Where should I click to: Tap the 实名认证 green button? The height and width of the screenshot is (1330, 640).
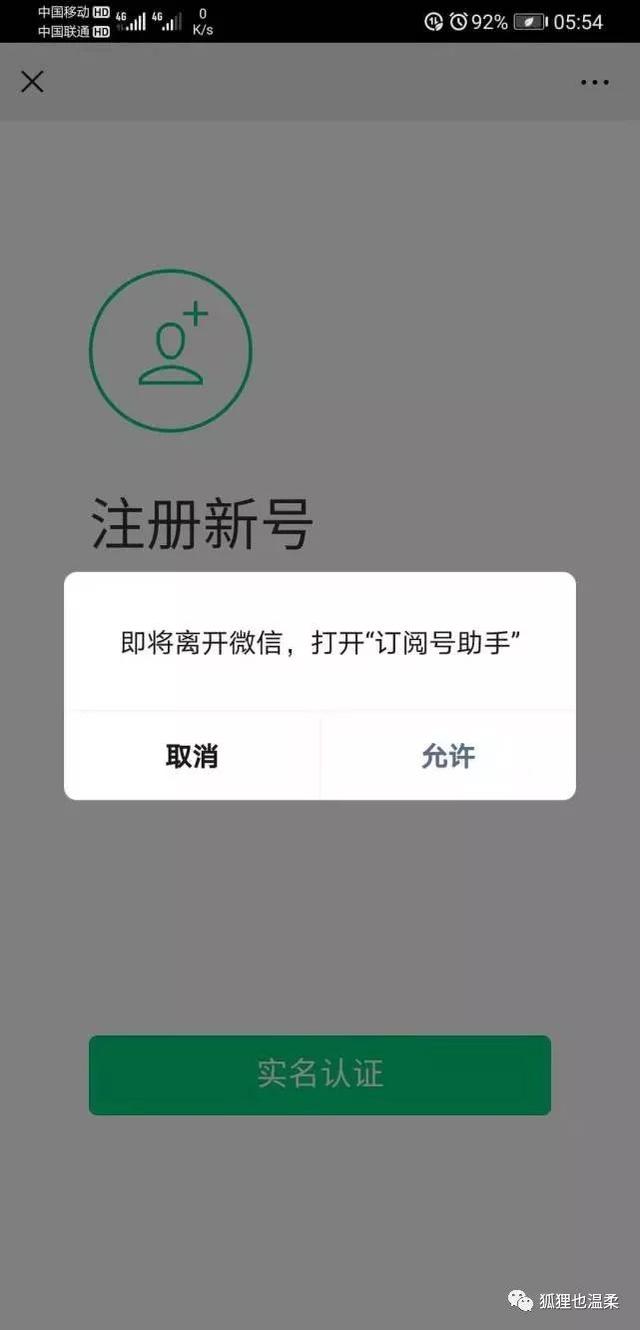click(x=320, y=1074)
